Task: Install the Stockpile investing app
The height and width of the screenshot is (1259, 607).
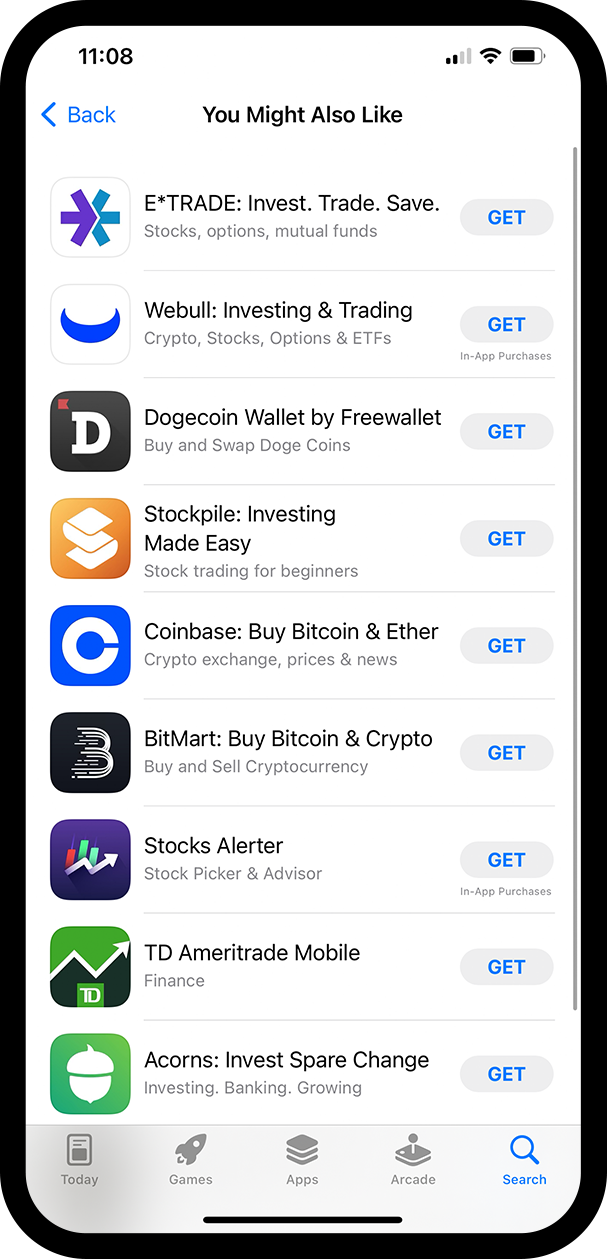Action: tap(506, 538)
